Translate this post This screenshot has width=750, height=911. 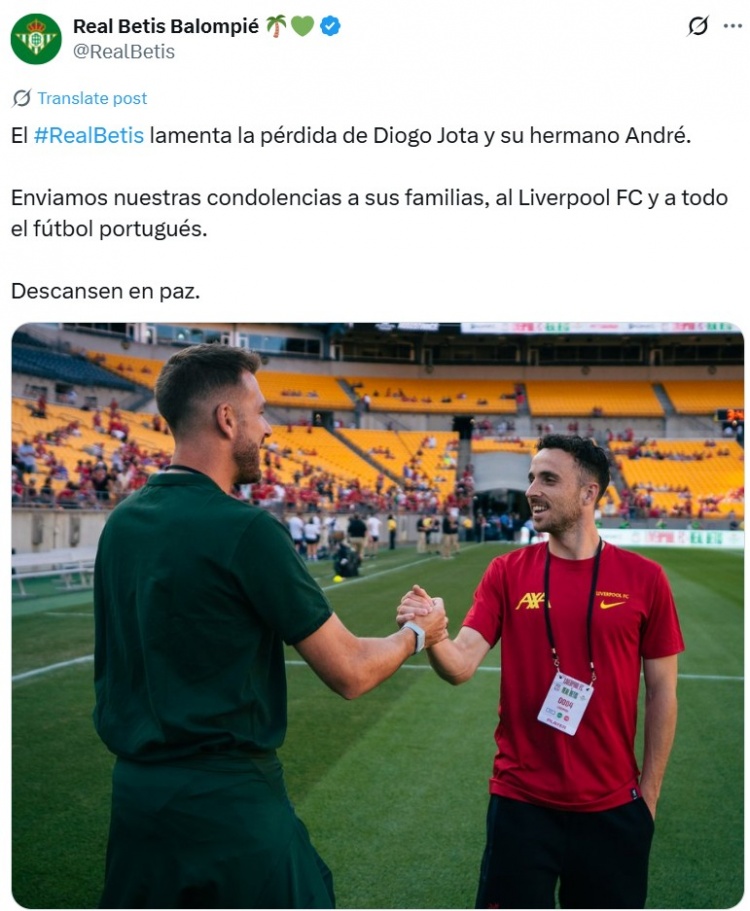pos(91,98)
